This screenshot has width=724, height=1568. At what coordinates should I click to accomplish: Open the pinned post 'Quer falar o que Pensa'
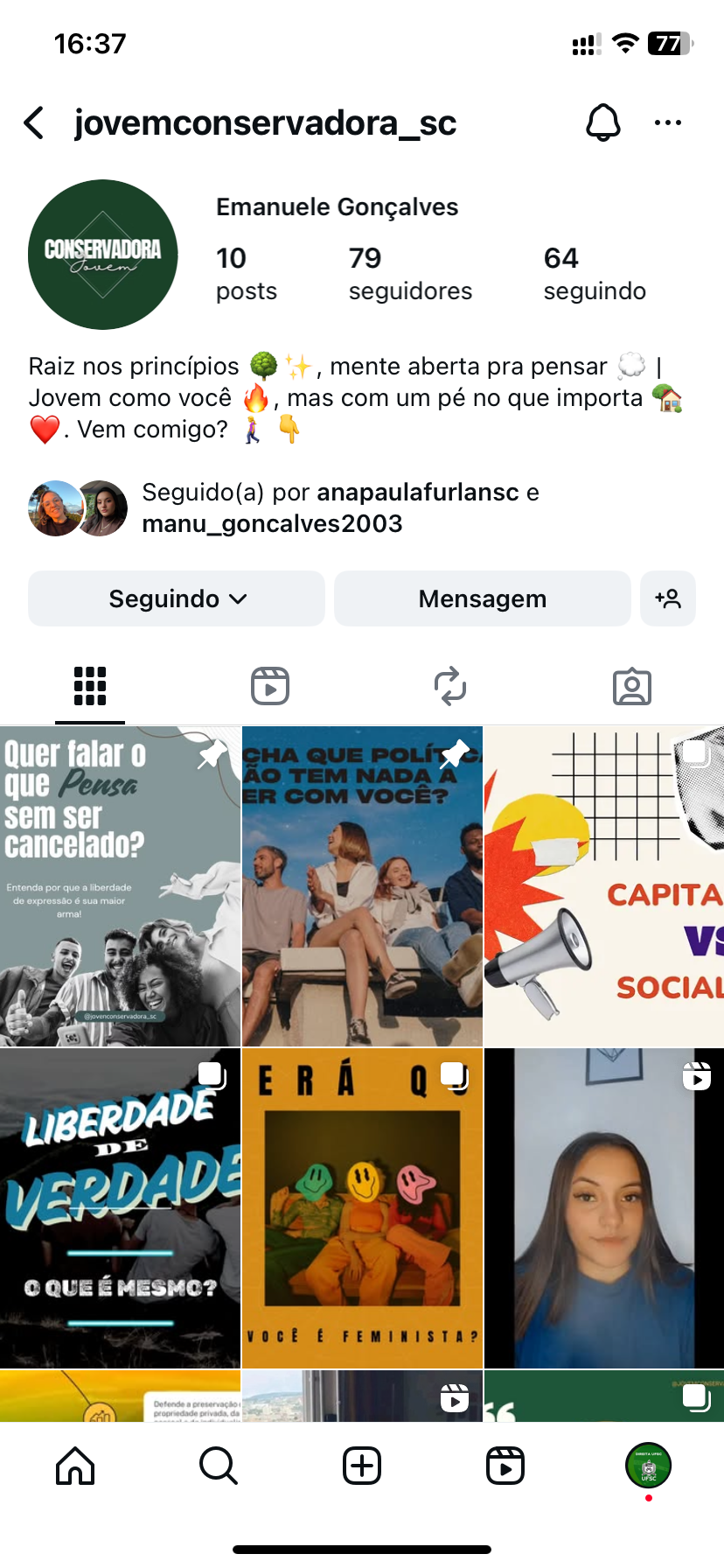point(120,885)
